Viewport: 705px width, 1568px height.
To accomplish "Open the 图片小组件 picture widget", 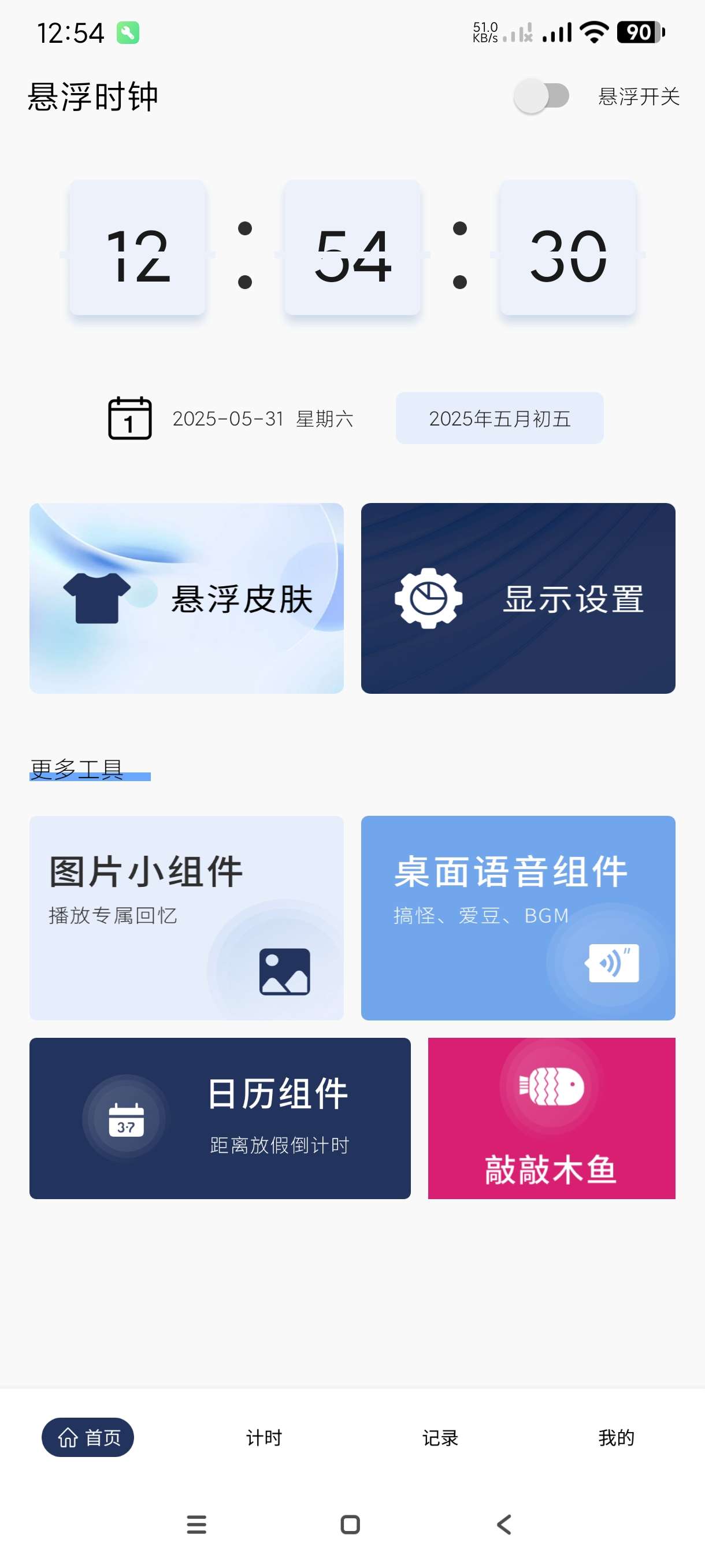I will tap(186, 918).
